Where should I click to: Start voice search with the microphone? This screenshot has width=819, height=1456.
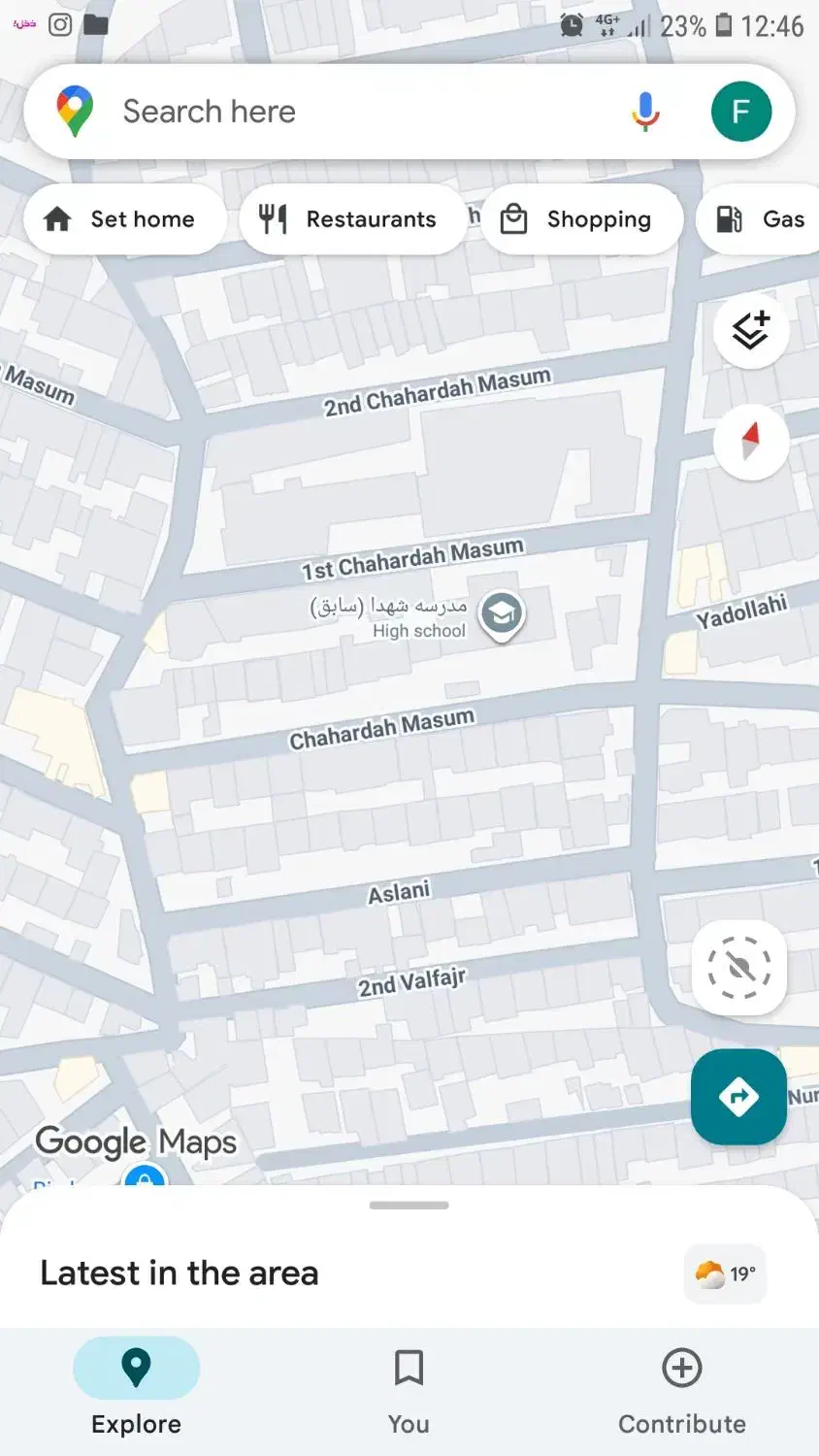click(645, 112)
